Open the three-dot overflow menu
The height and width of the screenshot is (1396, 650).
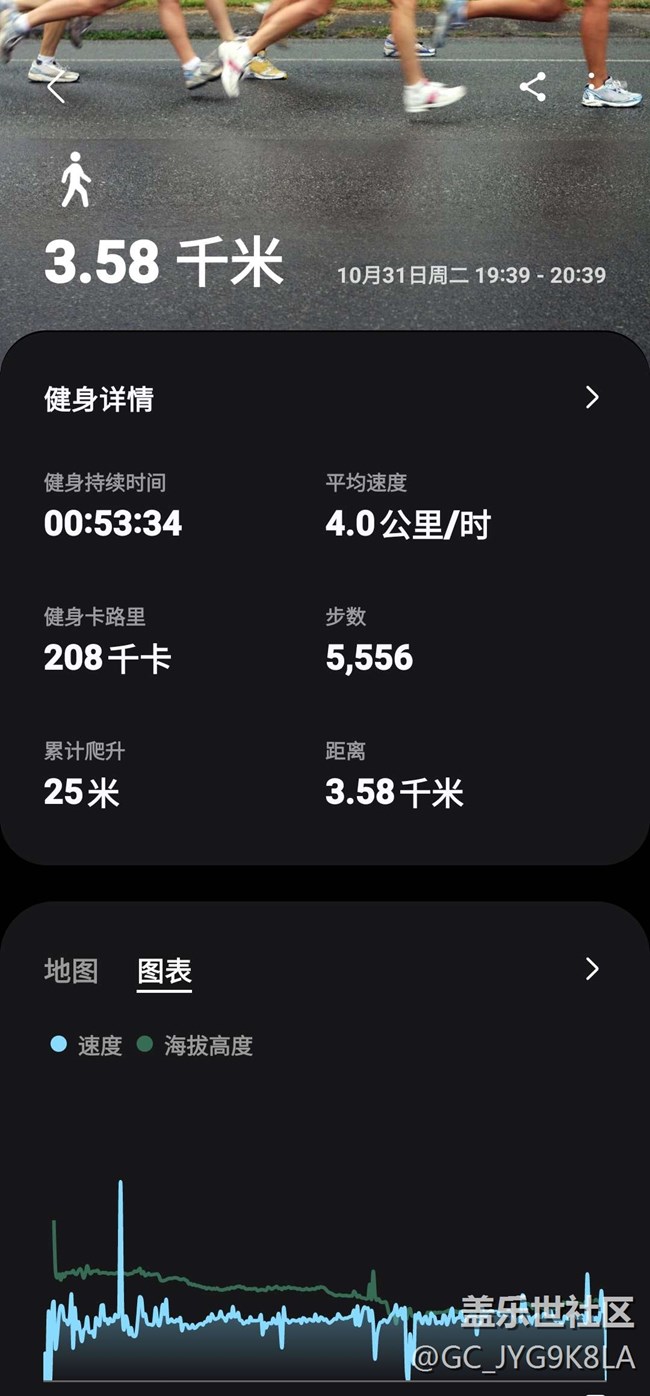click(x=592, y=87)
